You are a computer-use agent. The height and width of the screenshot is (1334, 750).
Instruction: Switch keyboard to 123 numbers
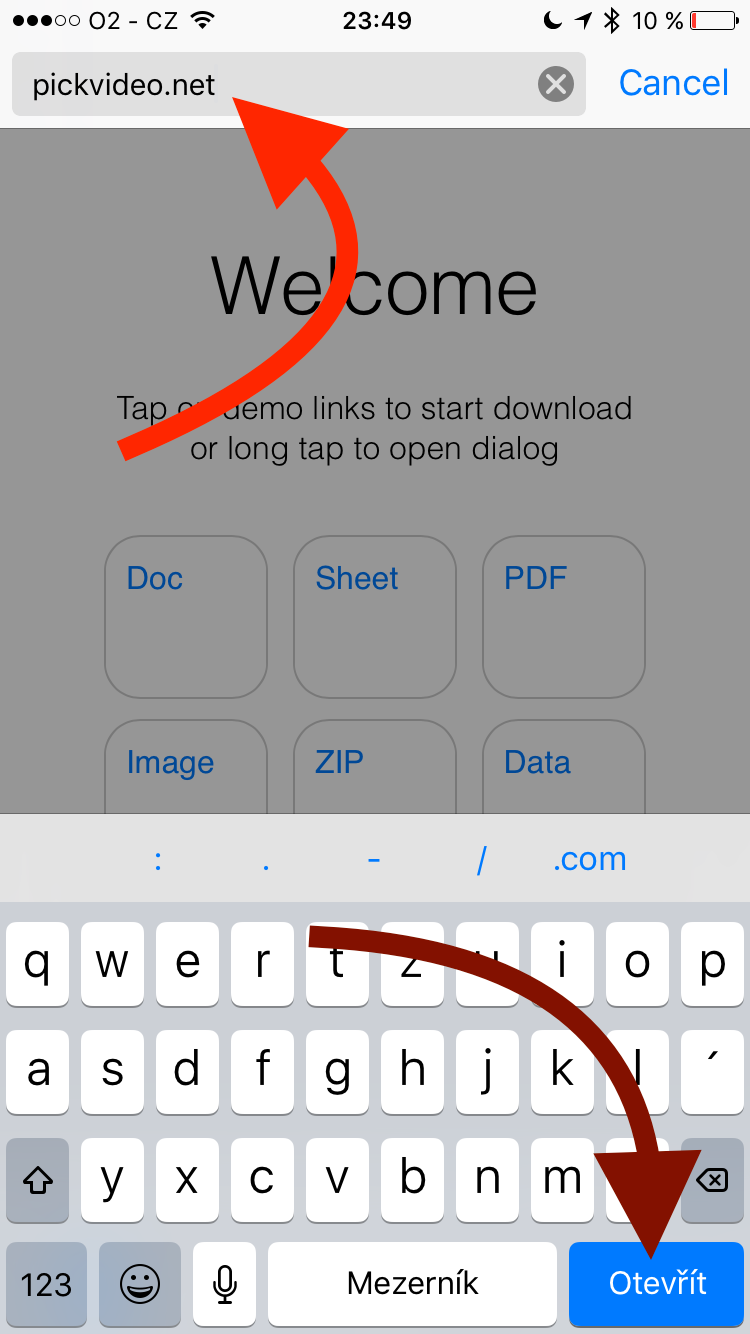pyautogui.click(x=46, y=1283)
